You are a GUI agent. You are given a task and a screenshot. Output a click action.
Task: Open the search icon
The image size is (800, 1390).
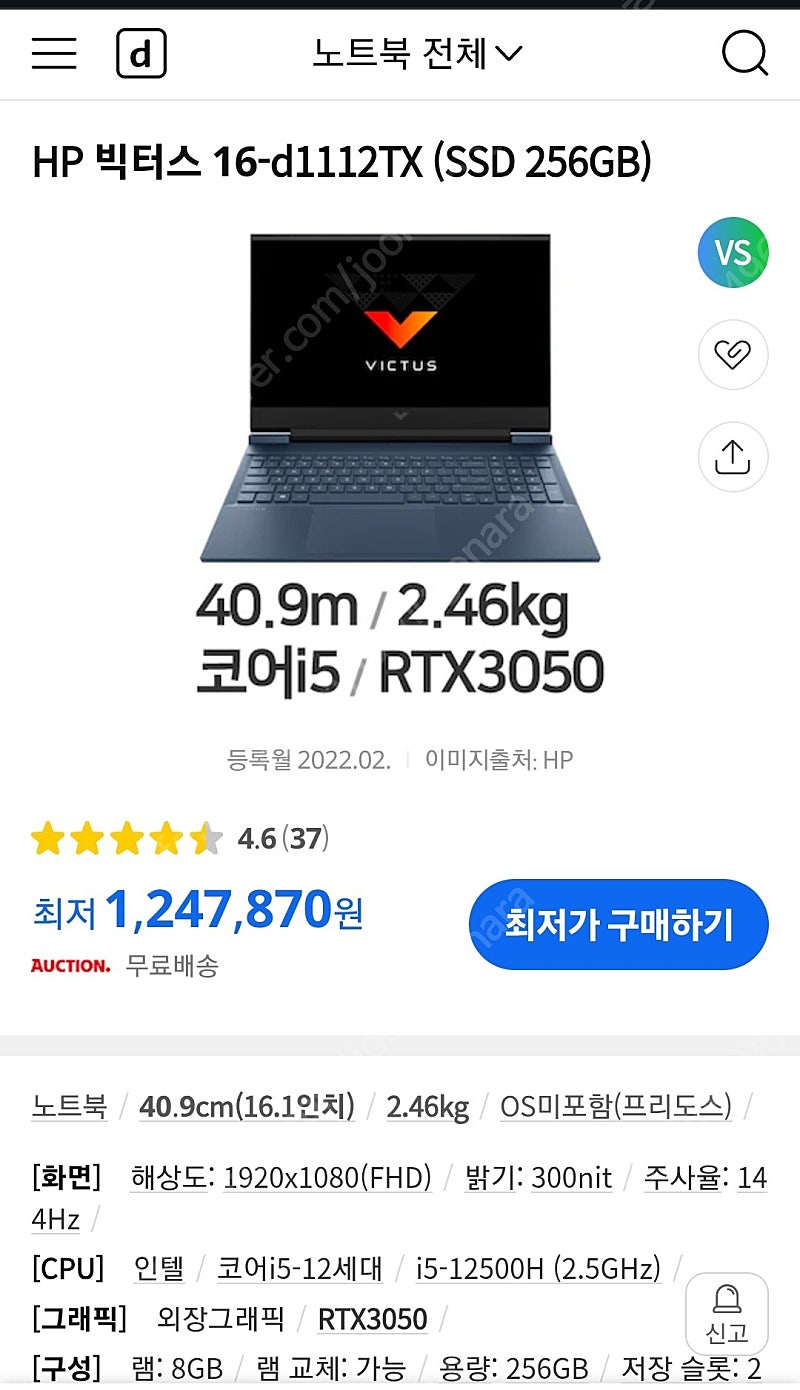745,53
